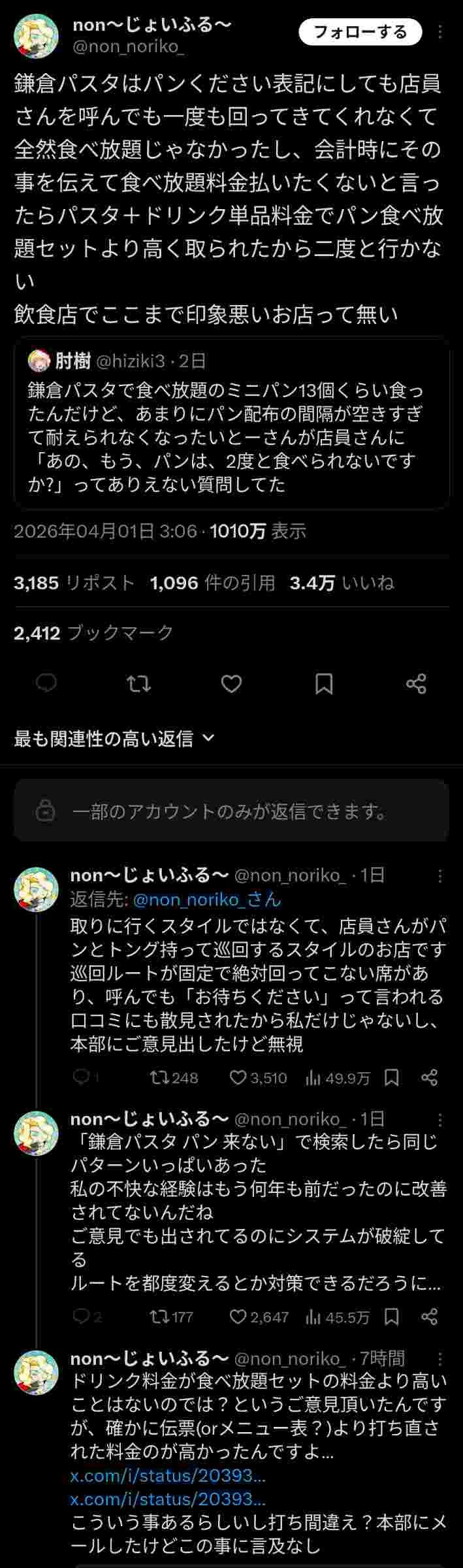Bookmark the reply with 49.9万 views
This screenshot has height=1568, width=463.
[391, 1077]
